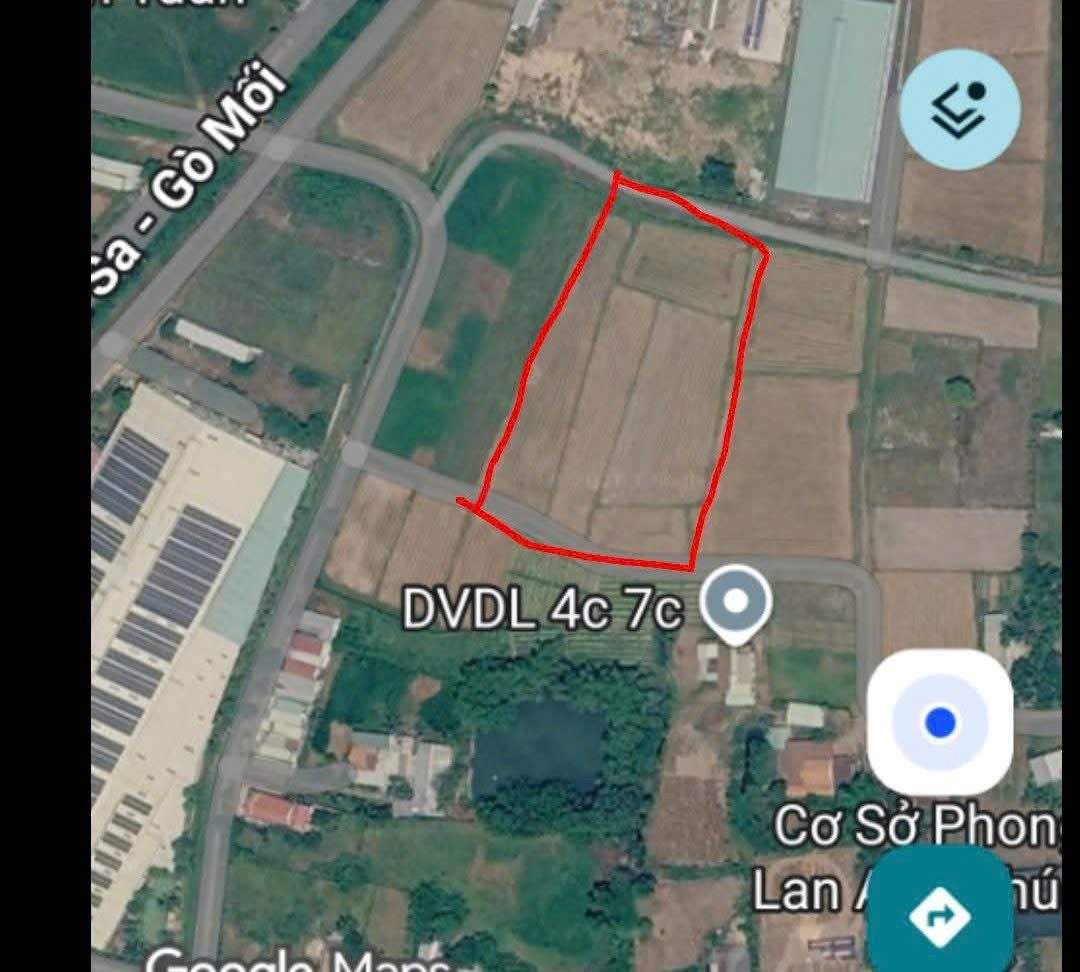This screenshot has height=972, width=1080.
Task: Open the map layers button
Action: [x=959, y=109]
